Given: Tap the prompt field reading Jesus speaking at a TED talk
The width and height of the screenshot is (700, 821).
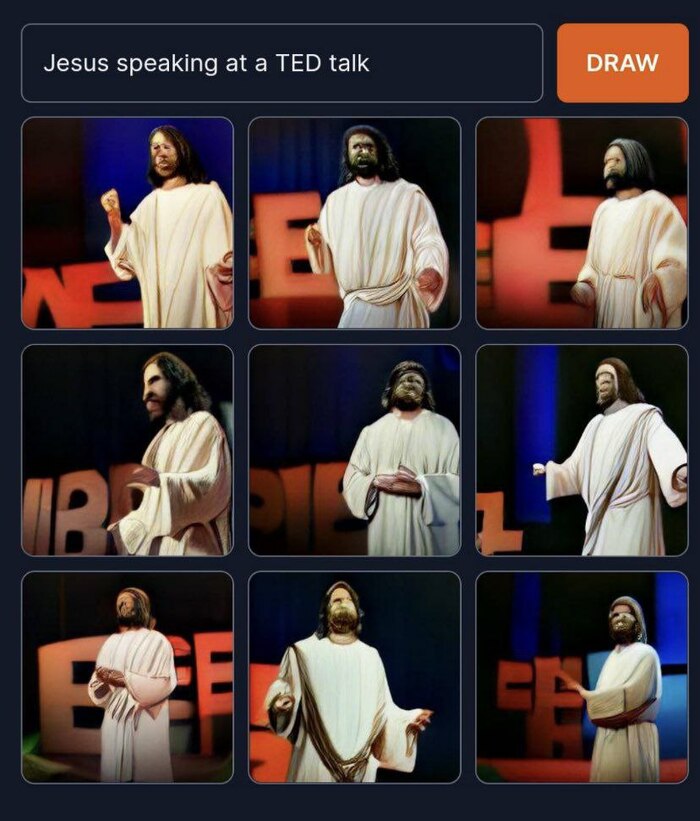Looking at the screenshot, I should tap(281, 63).
